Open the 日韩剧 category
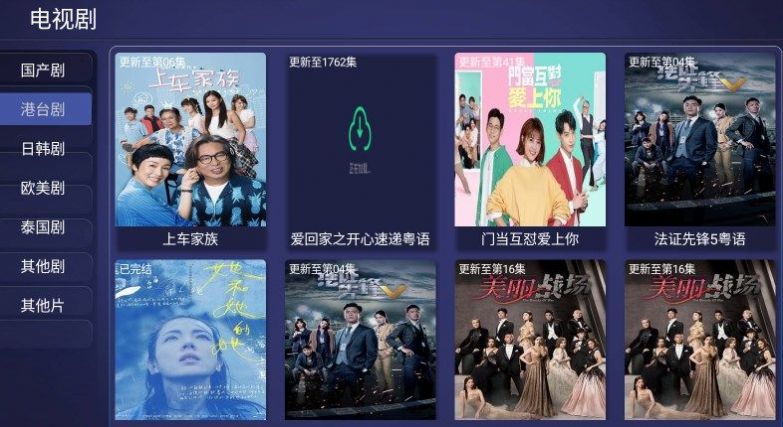This screenshot has height=427, width=783. [44, 149]
